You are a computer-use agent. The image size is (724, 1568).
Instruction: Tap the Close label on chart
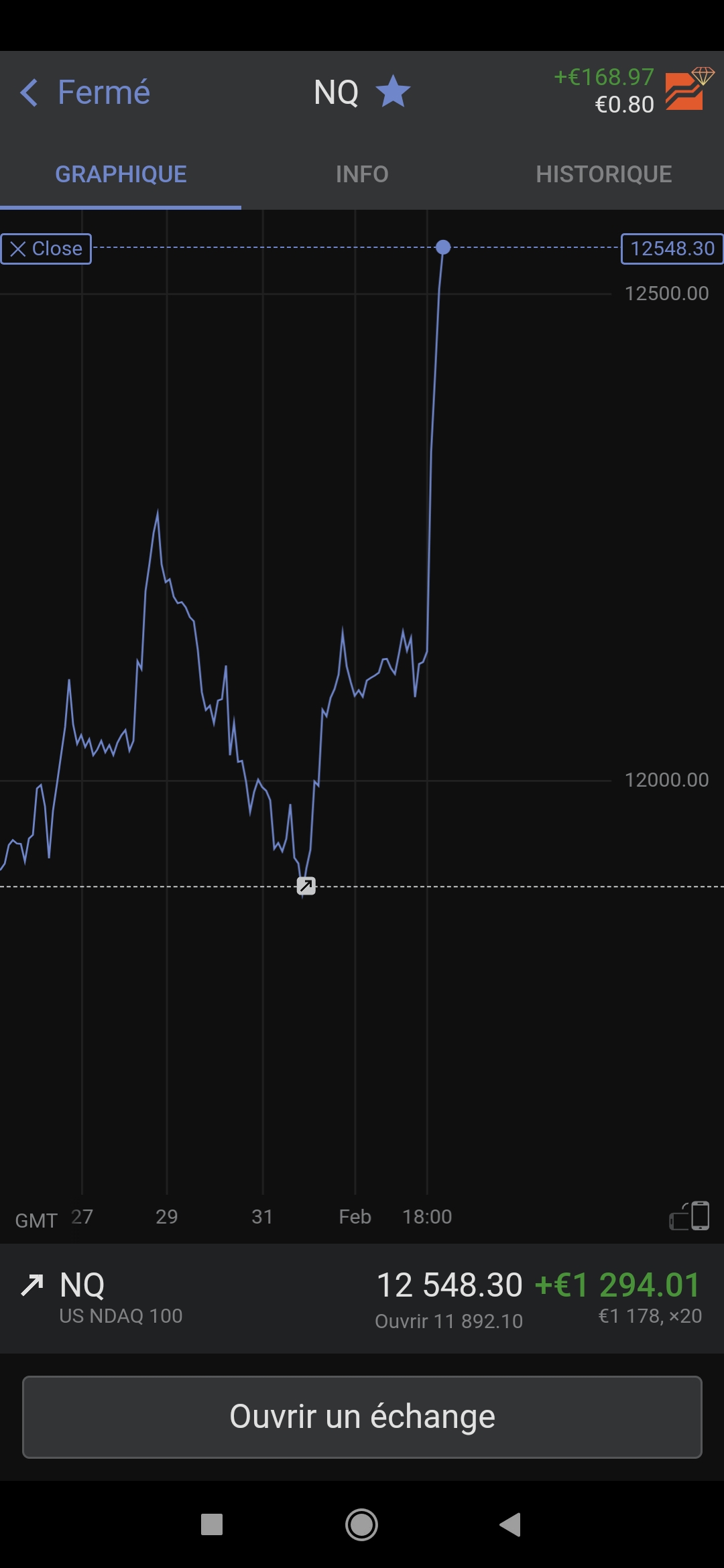click(46, 249)
